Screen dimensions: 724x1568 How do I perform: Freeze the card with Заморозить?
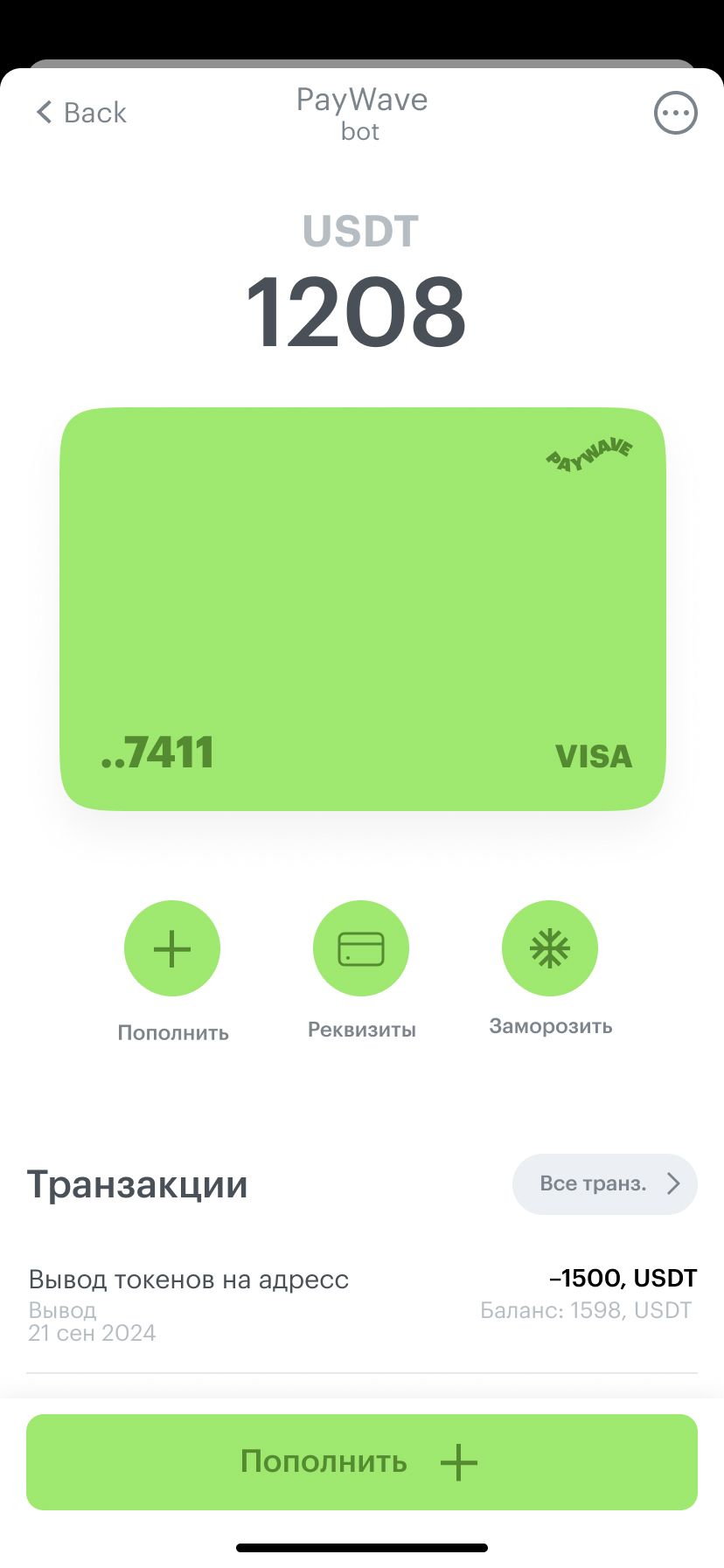point(550,948)
